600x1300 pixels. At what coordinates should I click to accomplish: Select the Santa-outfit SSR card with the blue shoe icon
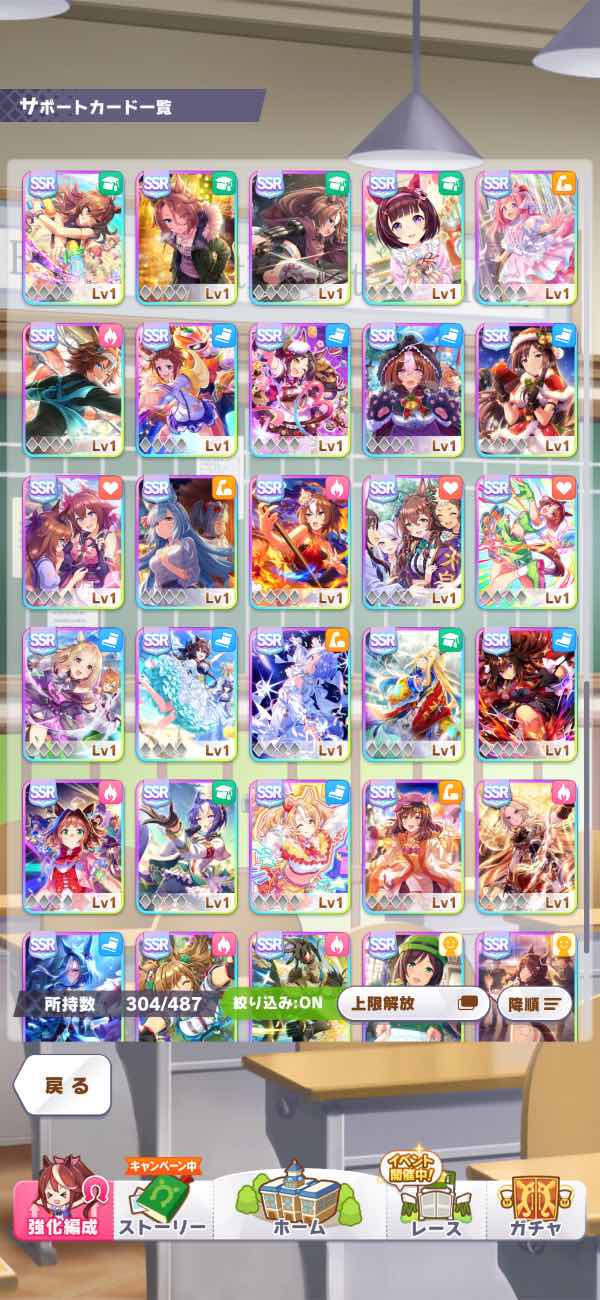[527, 390]
